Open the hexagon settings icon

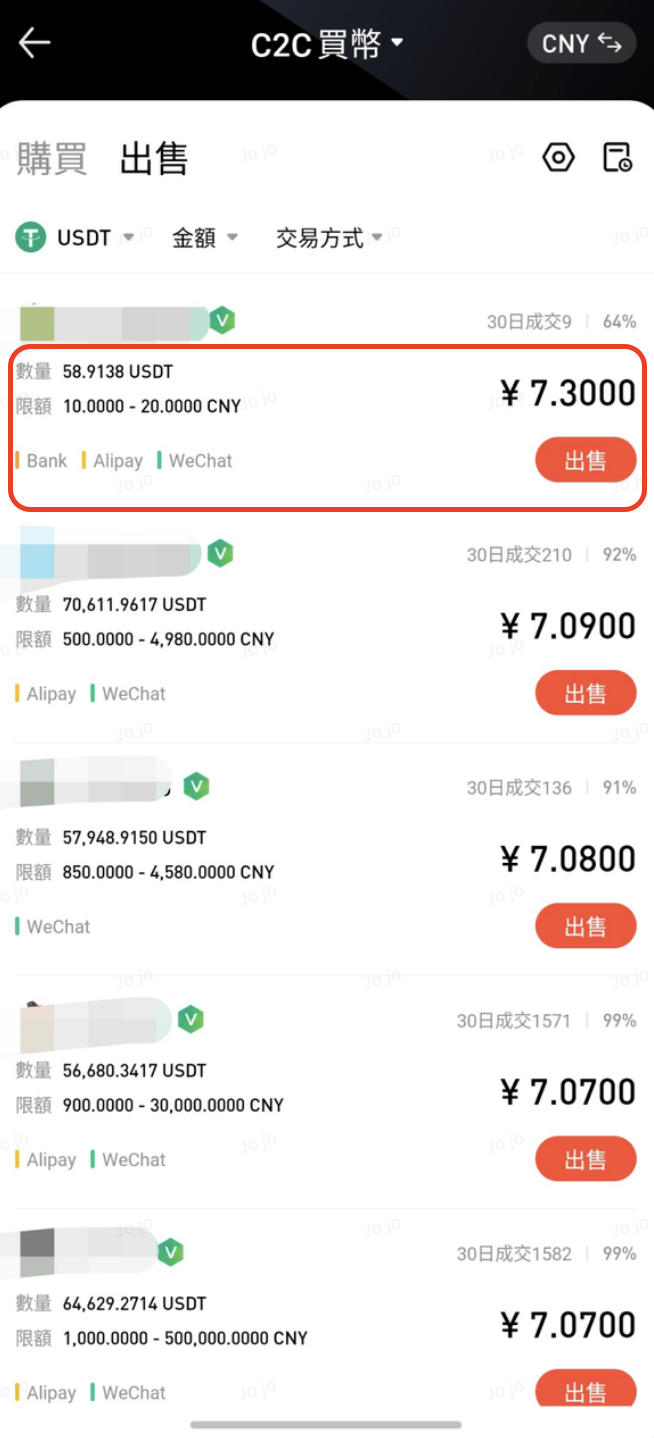(x=558, y=158)
